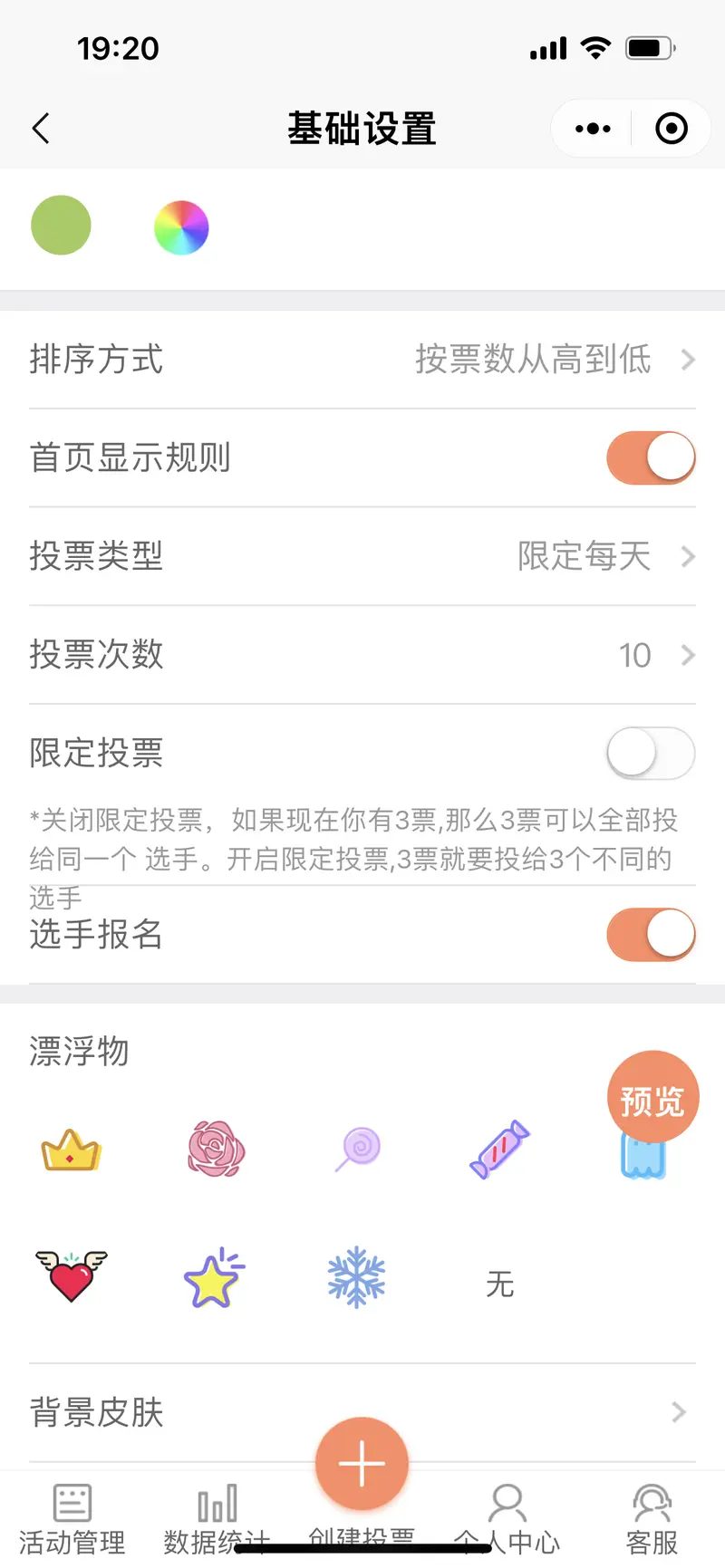The image size is (725, 1568).
Task: Switch to 客服 tab
Action: 652,1517
